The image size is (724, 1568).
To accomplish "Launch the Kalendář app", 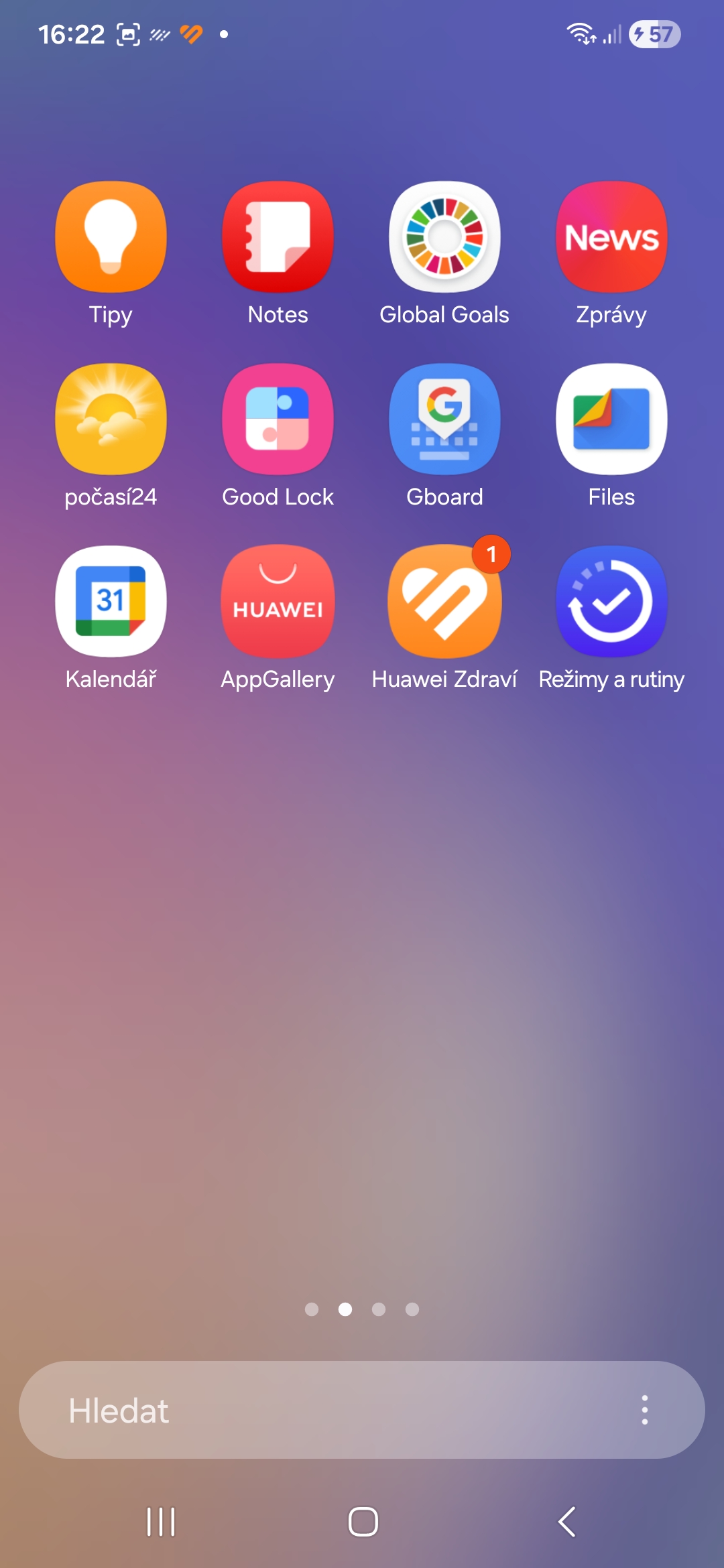I will point(111,602).
